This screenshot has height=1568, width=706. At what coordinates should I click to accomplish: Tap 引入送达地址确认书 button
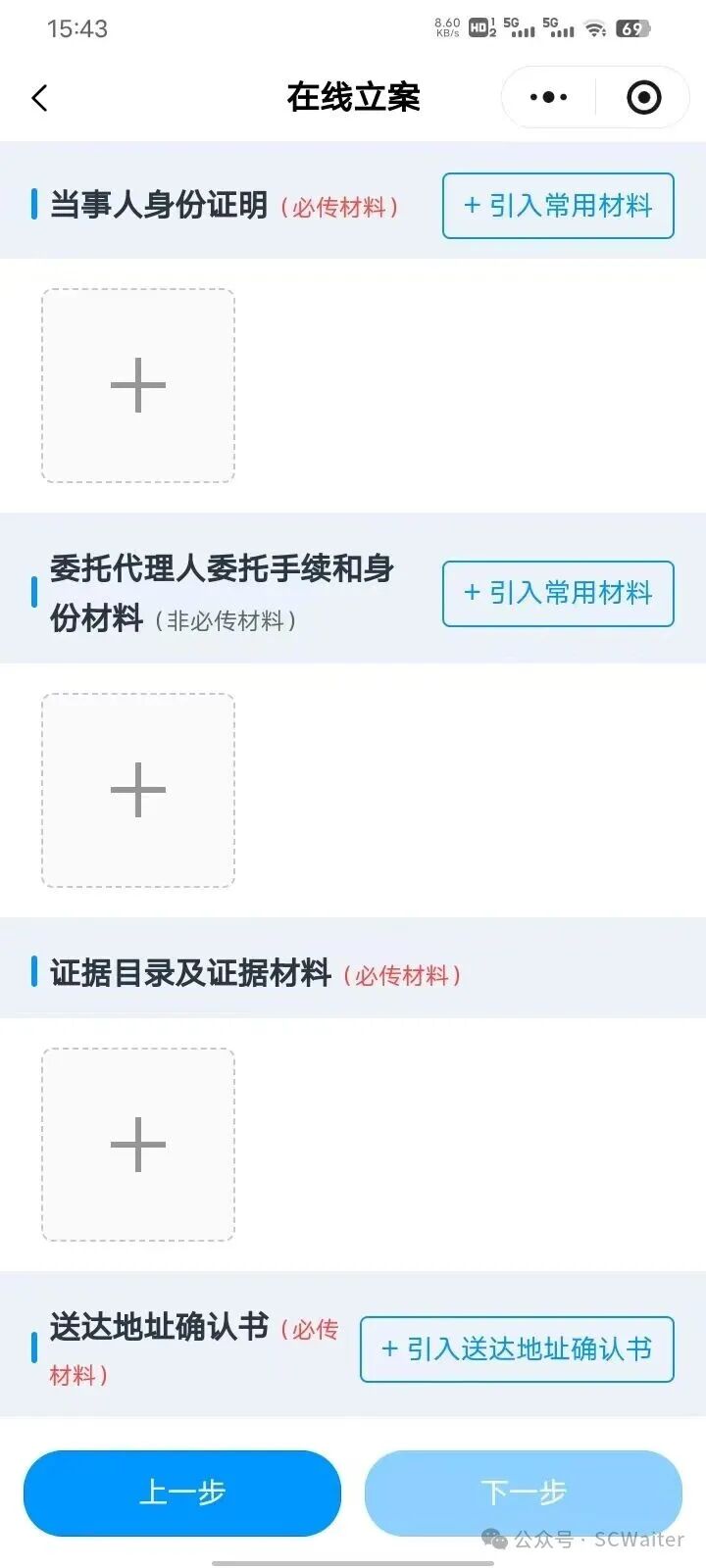point(517,1350)
